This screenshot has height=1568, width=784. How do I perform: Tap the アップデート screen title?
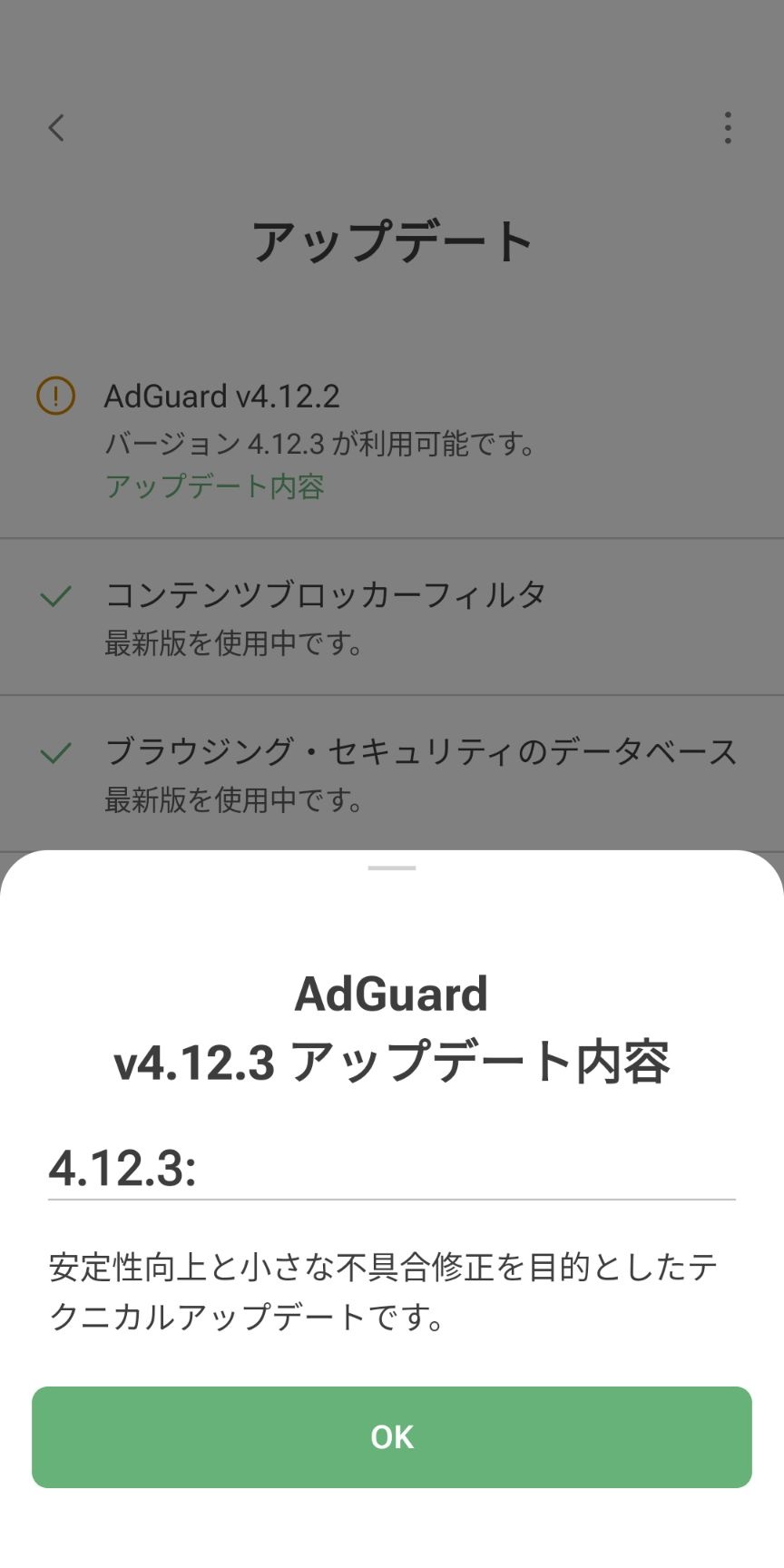click(x=392, y=239)
